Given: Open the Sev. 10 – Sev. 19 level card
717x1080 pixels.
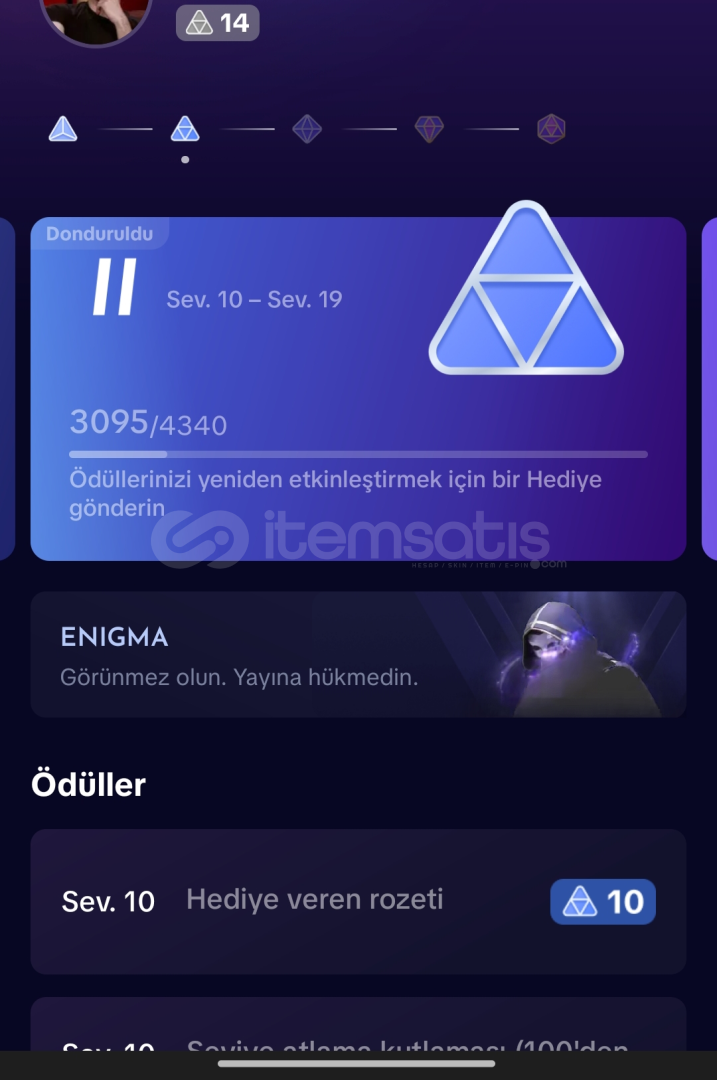Looking at the screenshot, I should [x=358, y=388].
